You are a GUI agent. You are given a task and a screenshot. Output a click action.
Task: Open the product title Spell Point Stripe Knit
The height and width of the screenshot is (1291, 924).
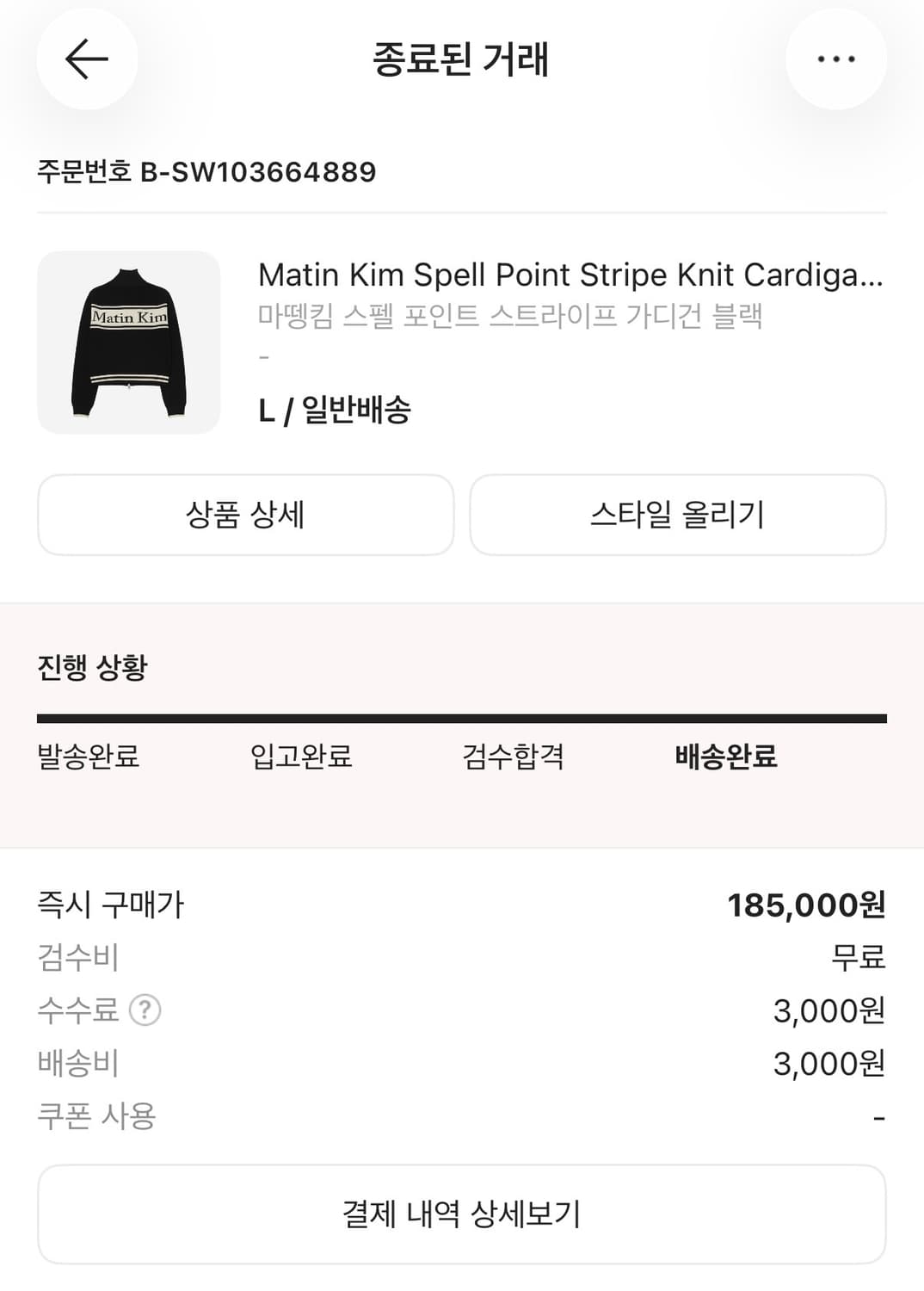572,275
